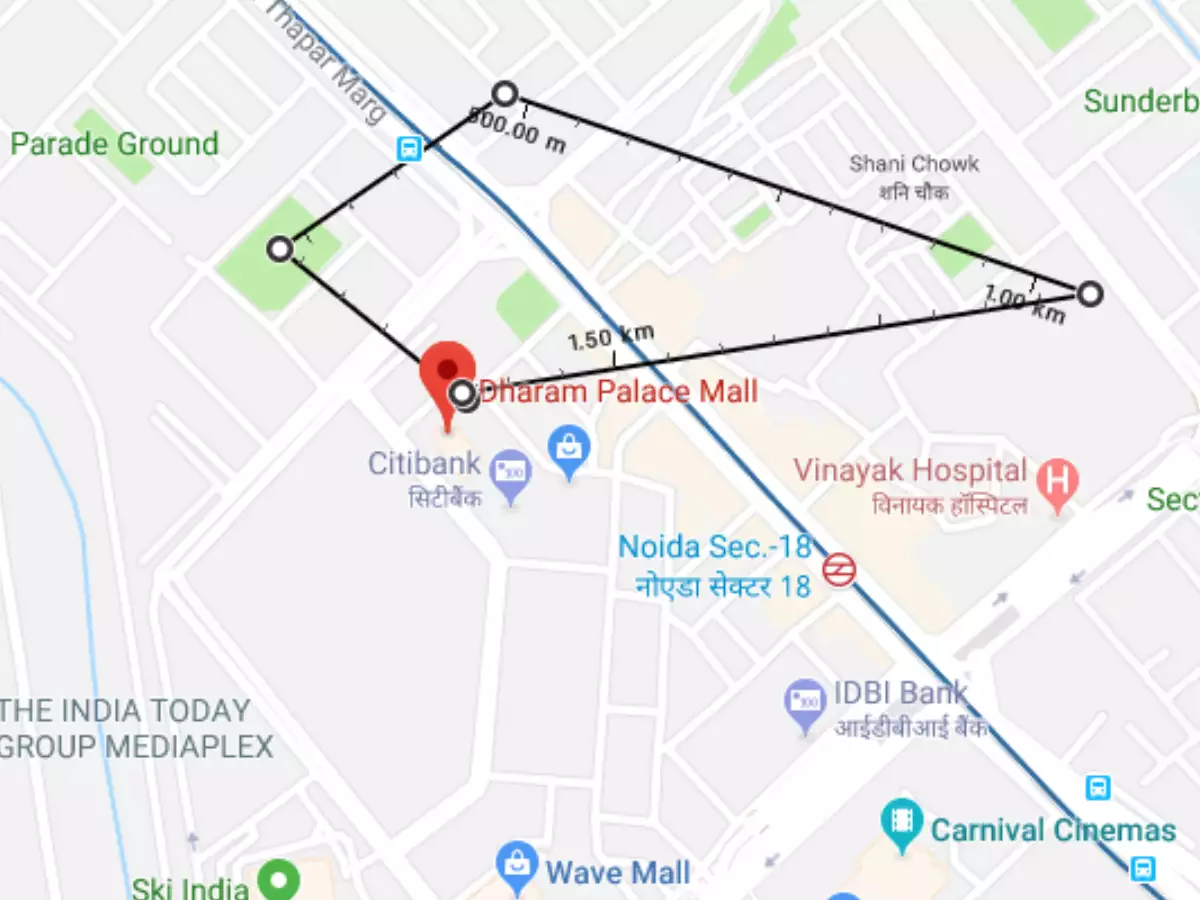Select the measurement point near 1.00 km
Image resolution: width=1200 pixels, height=900 pixels.
point(1090,293)
